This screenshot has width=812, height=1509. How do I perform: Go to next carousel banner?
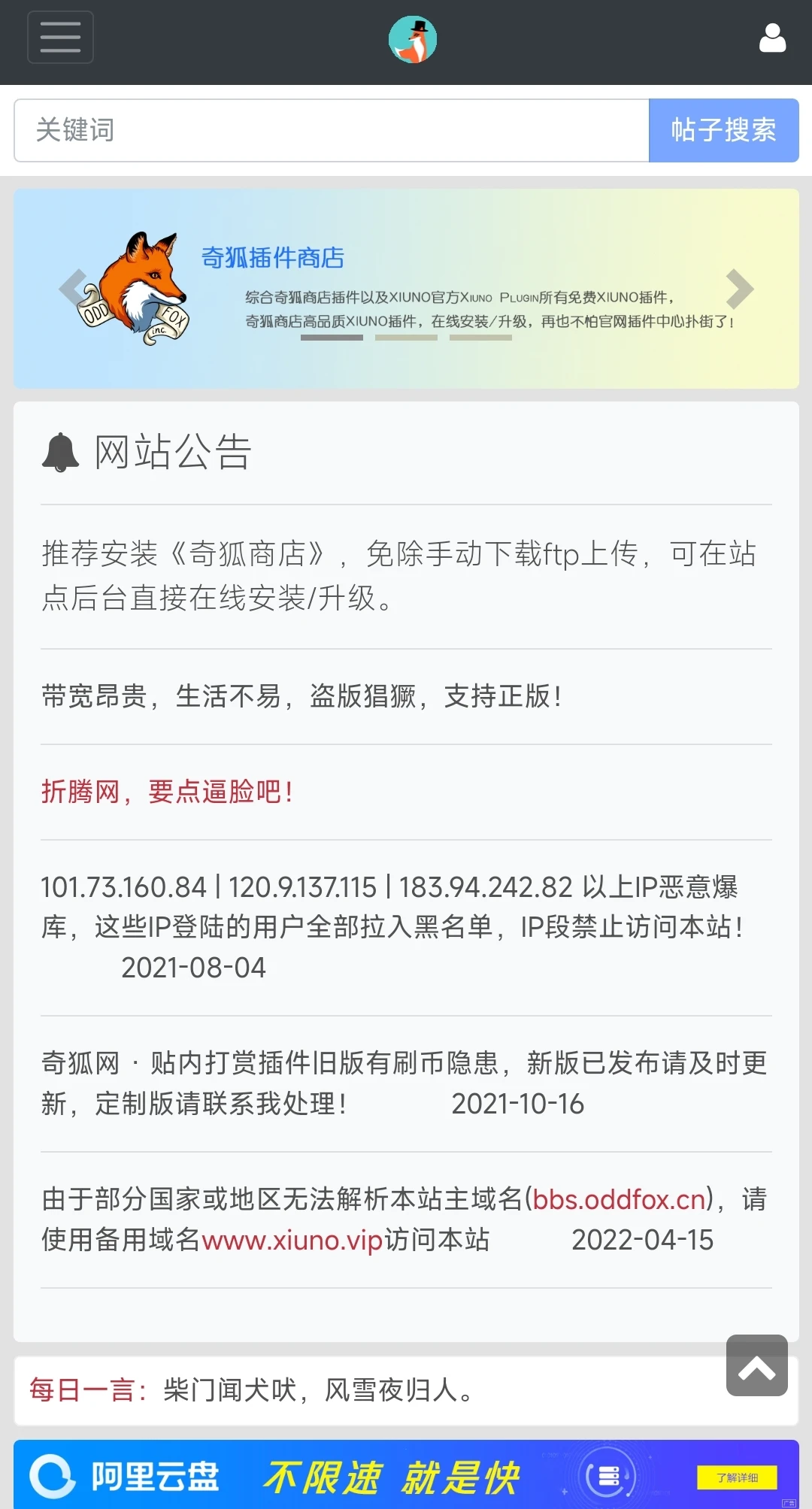point(739,289)
